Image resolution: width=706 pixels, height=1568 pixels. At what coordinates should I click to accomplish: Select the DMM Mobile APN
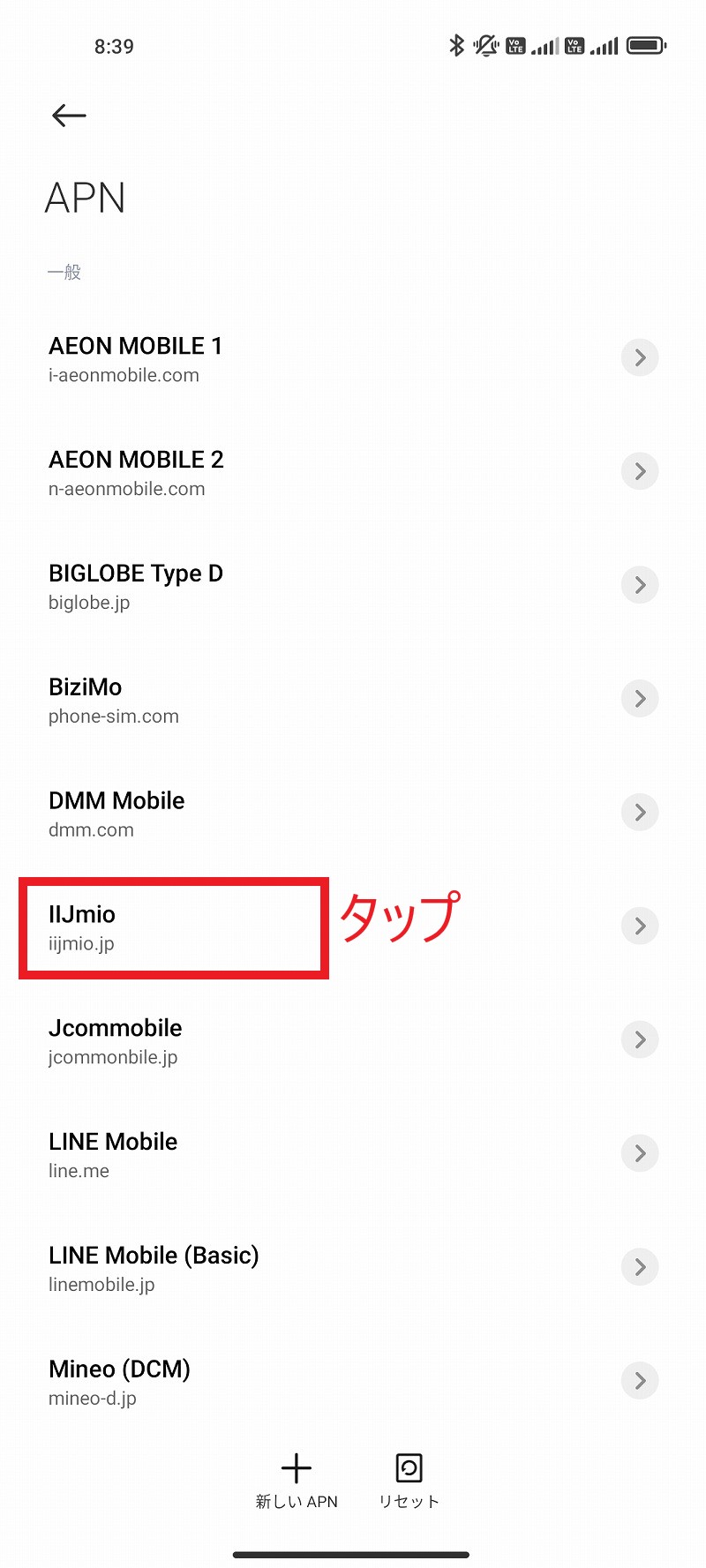(116, 814)
